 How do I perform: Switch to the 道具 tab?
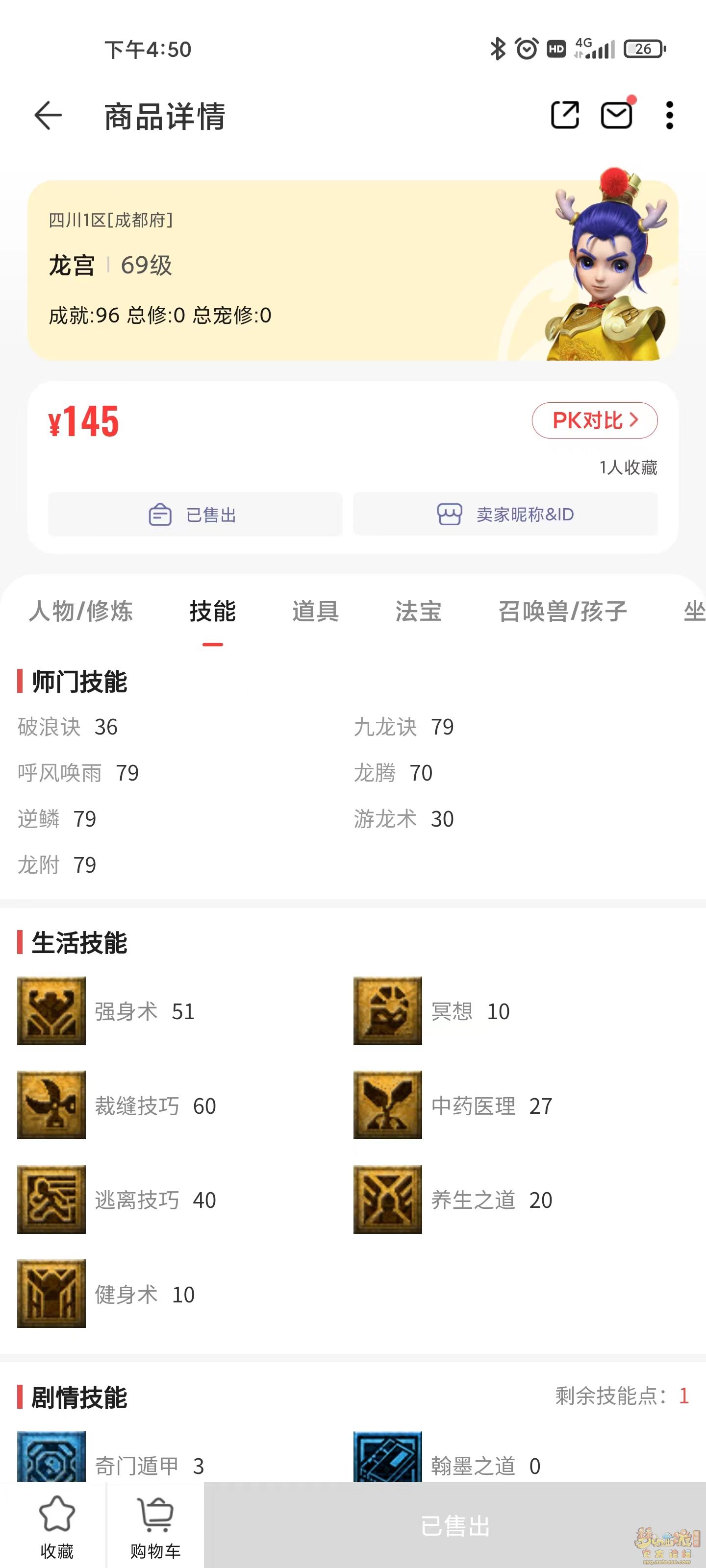coord(316,611)
